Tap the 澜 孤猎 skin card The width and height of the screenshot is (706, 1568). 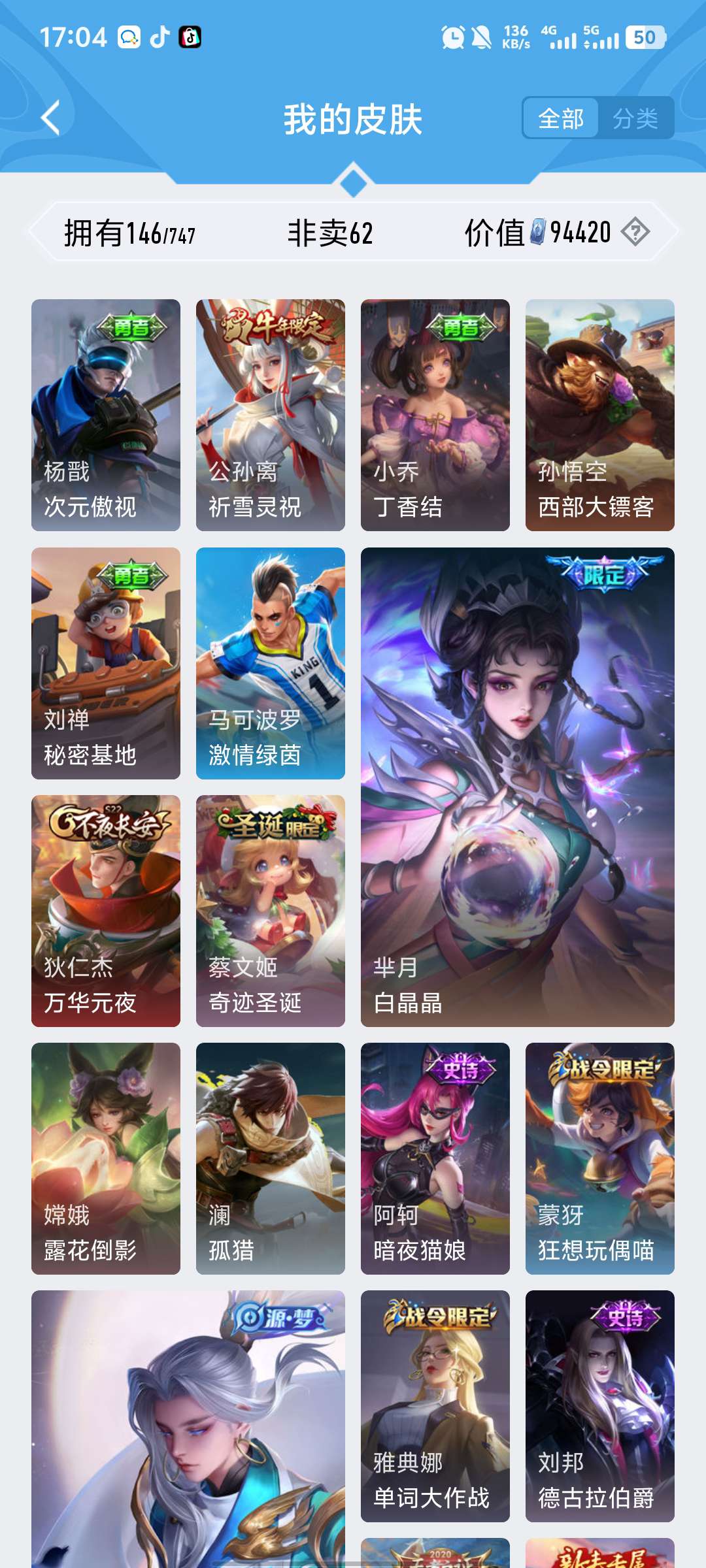271,1158
